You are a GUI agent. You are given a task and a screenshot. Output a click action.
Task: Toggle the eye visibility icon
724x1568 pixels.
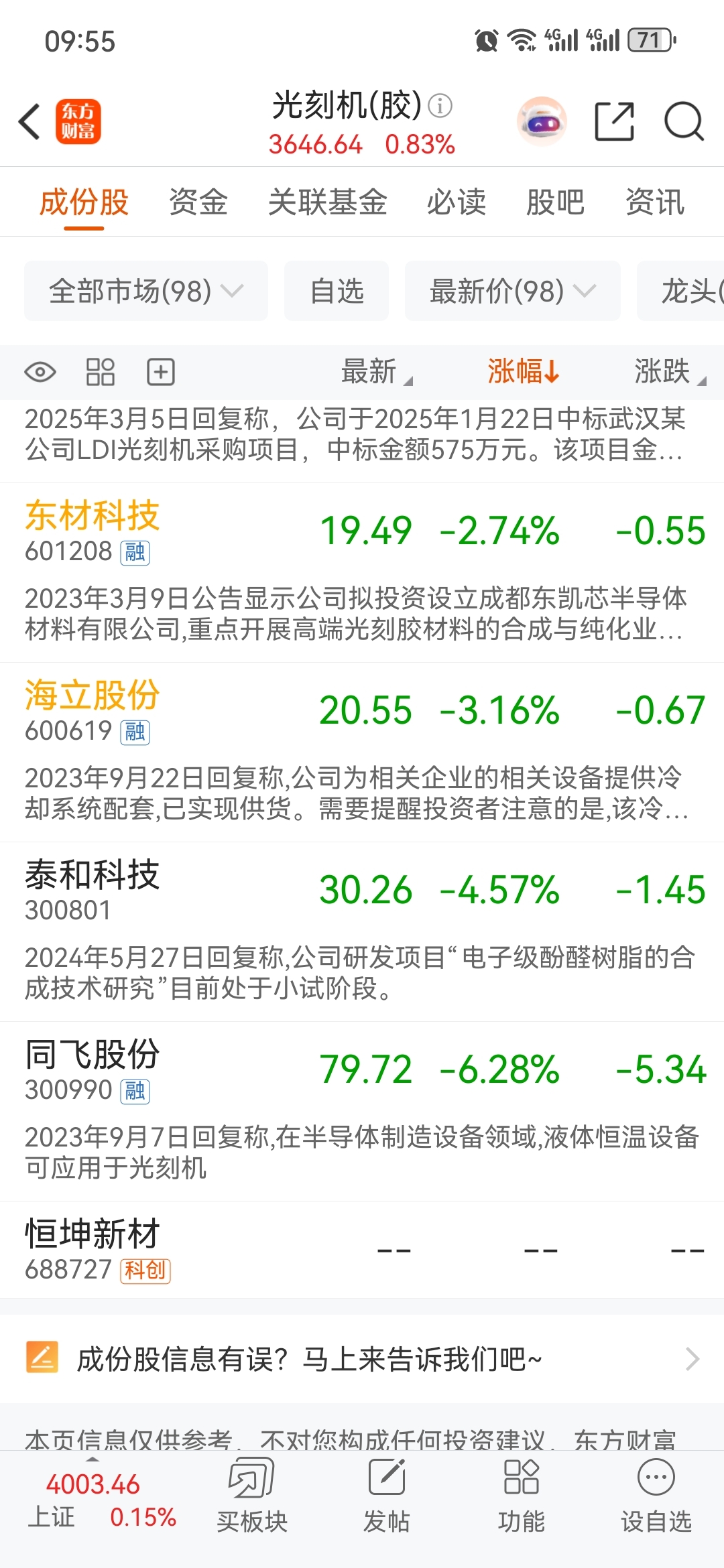(40, 372)
